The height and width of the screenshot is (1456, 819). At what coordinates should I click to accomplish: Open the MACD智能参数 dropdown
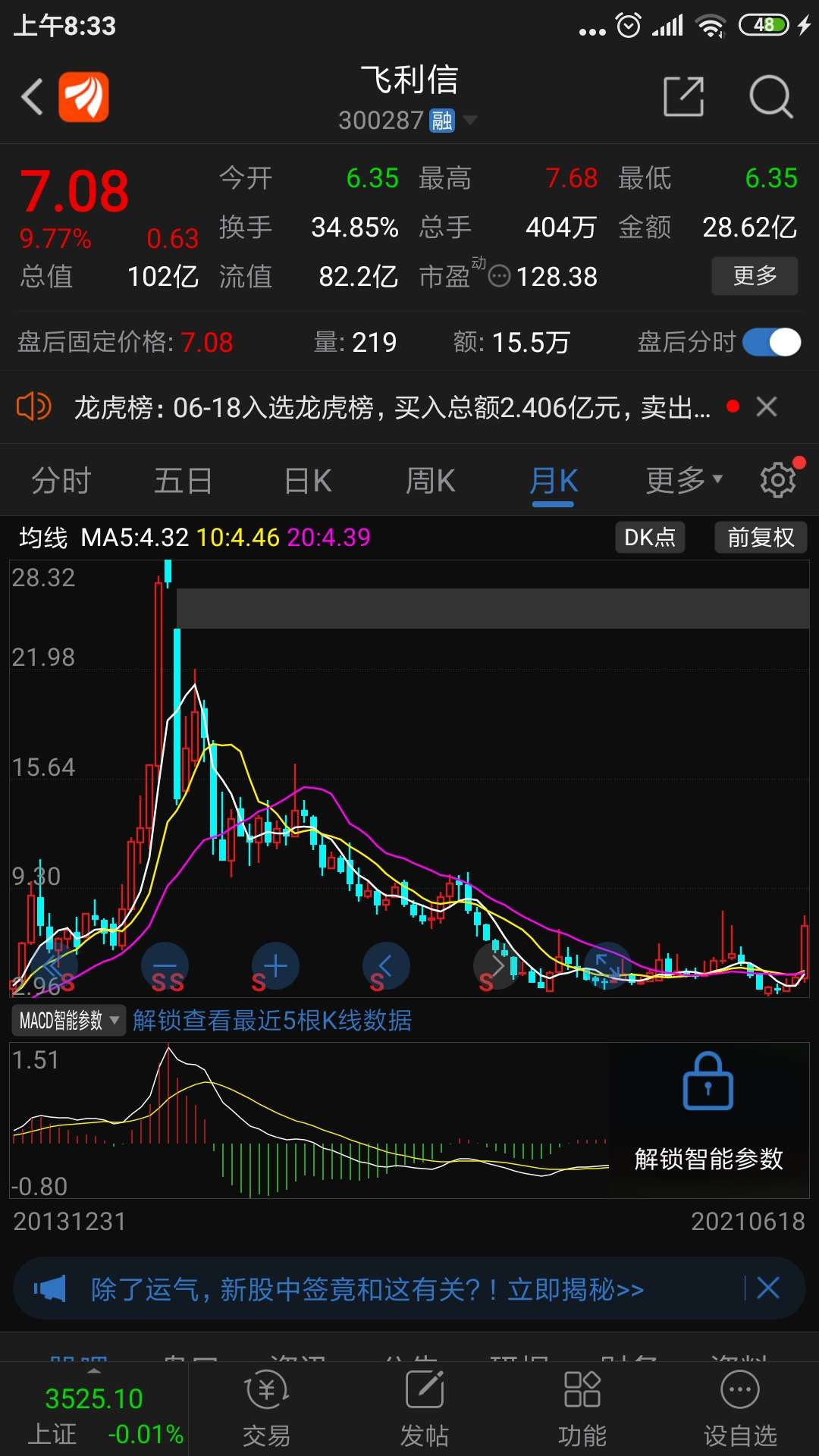click(x=68, y=1021)
